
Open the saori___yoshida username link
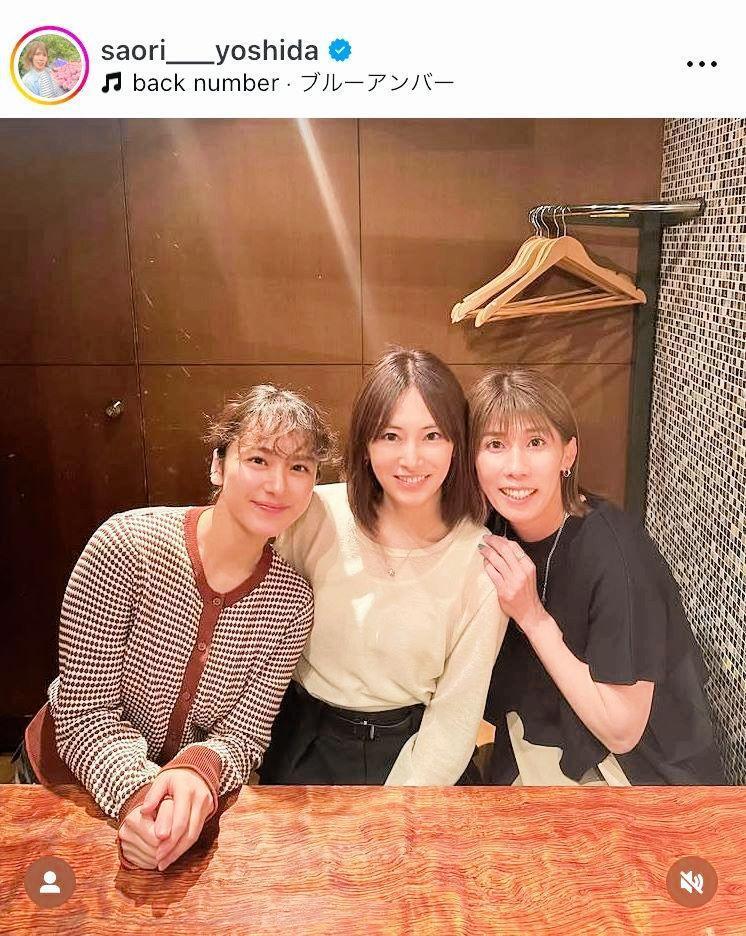click(209, 50)
